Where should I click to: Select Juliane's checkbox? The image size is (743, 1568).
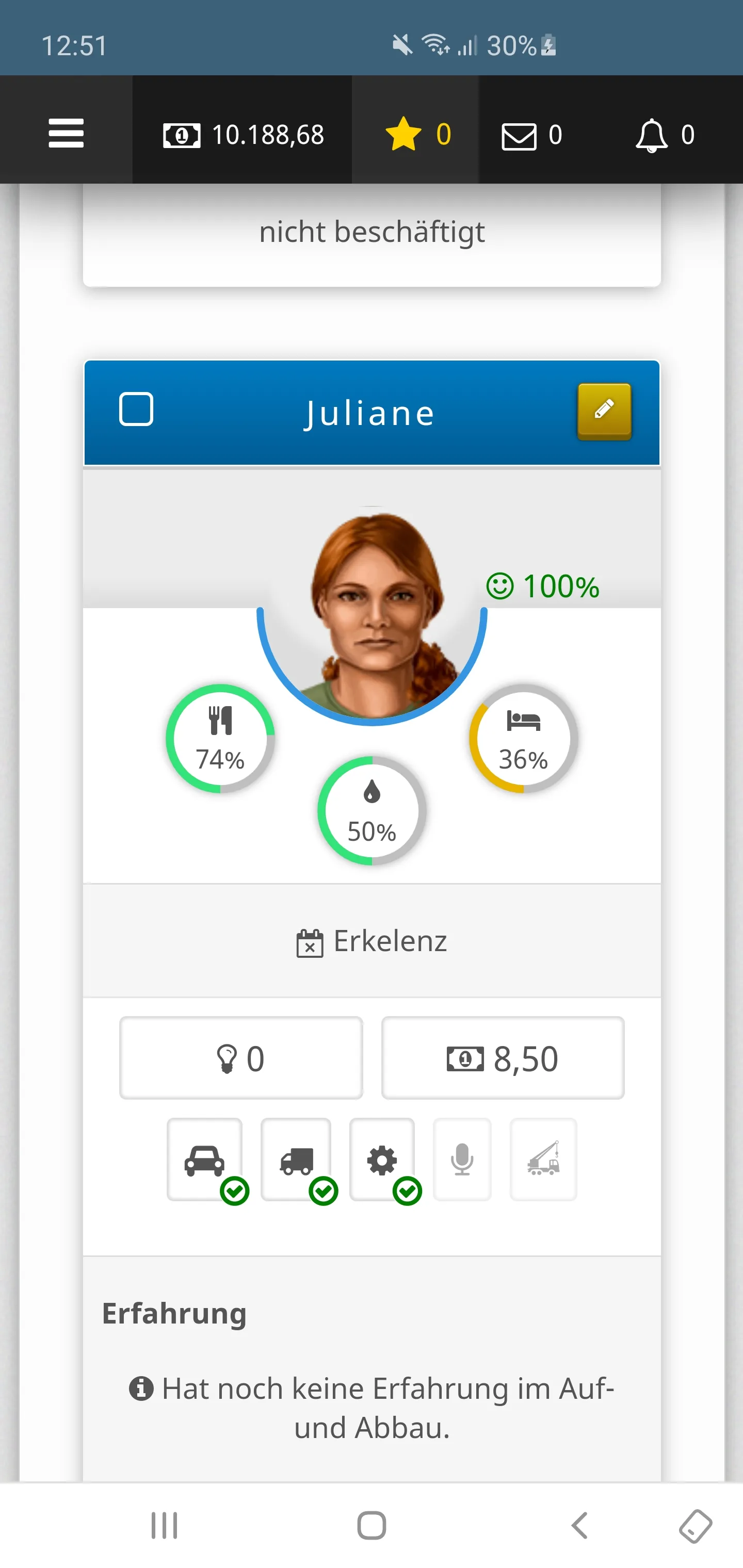[x=136, y=409]
